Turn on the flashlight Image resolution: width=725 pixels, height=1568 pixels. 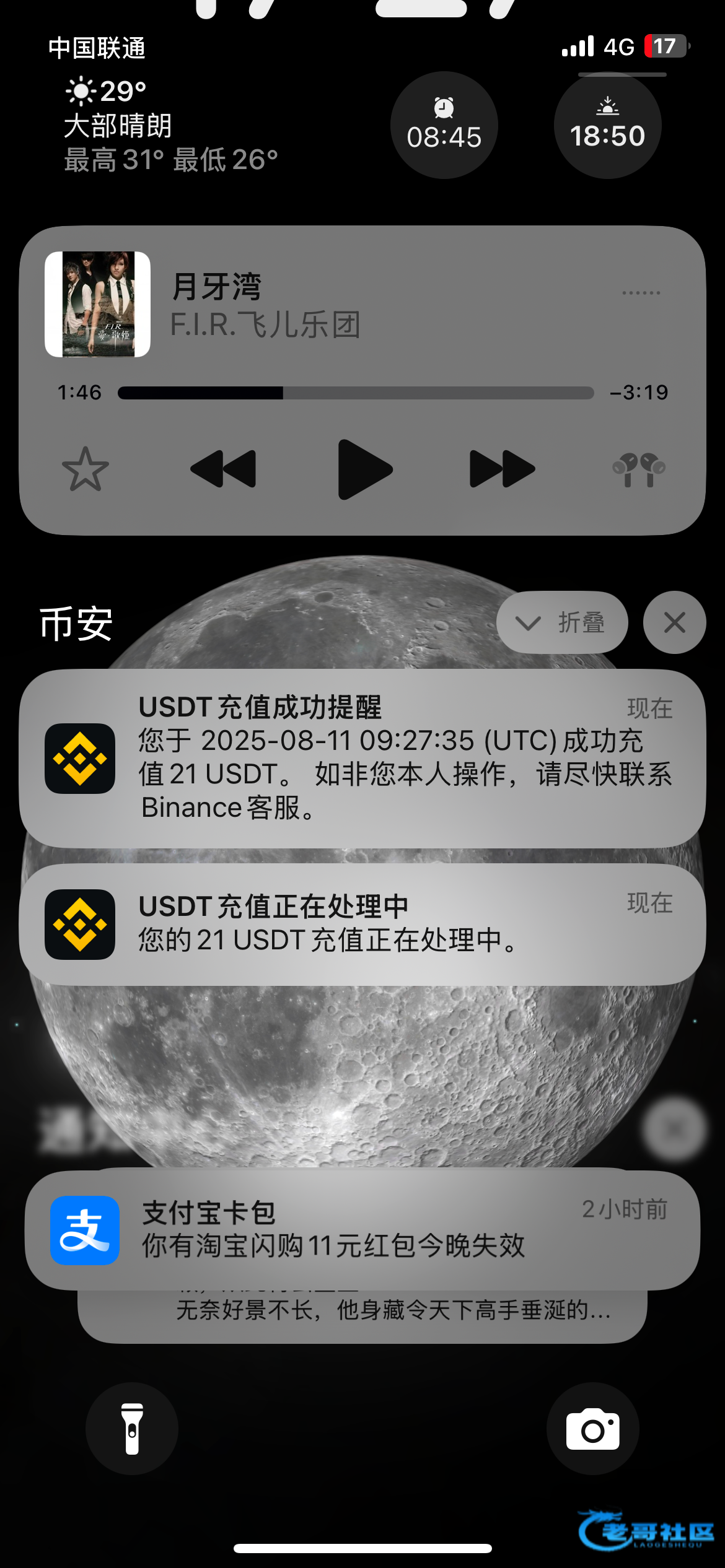point(132,1429)
